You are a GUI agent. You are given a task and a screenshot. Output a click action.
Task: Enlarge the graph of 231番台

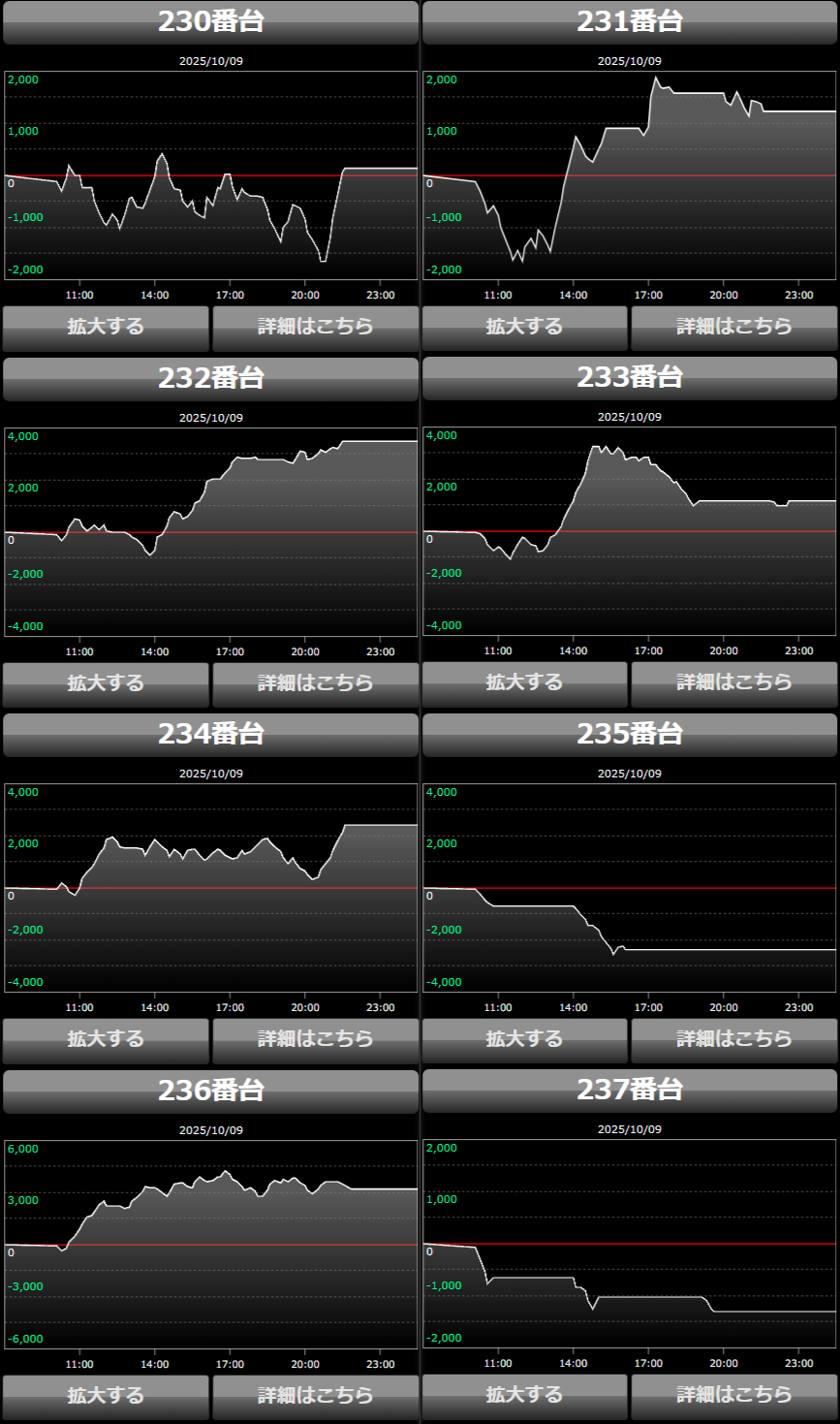[x=524, y=328]
